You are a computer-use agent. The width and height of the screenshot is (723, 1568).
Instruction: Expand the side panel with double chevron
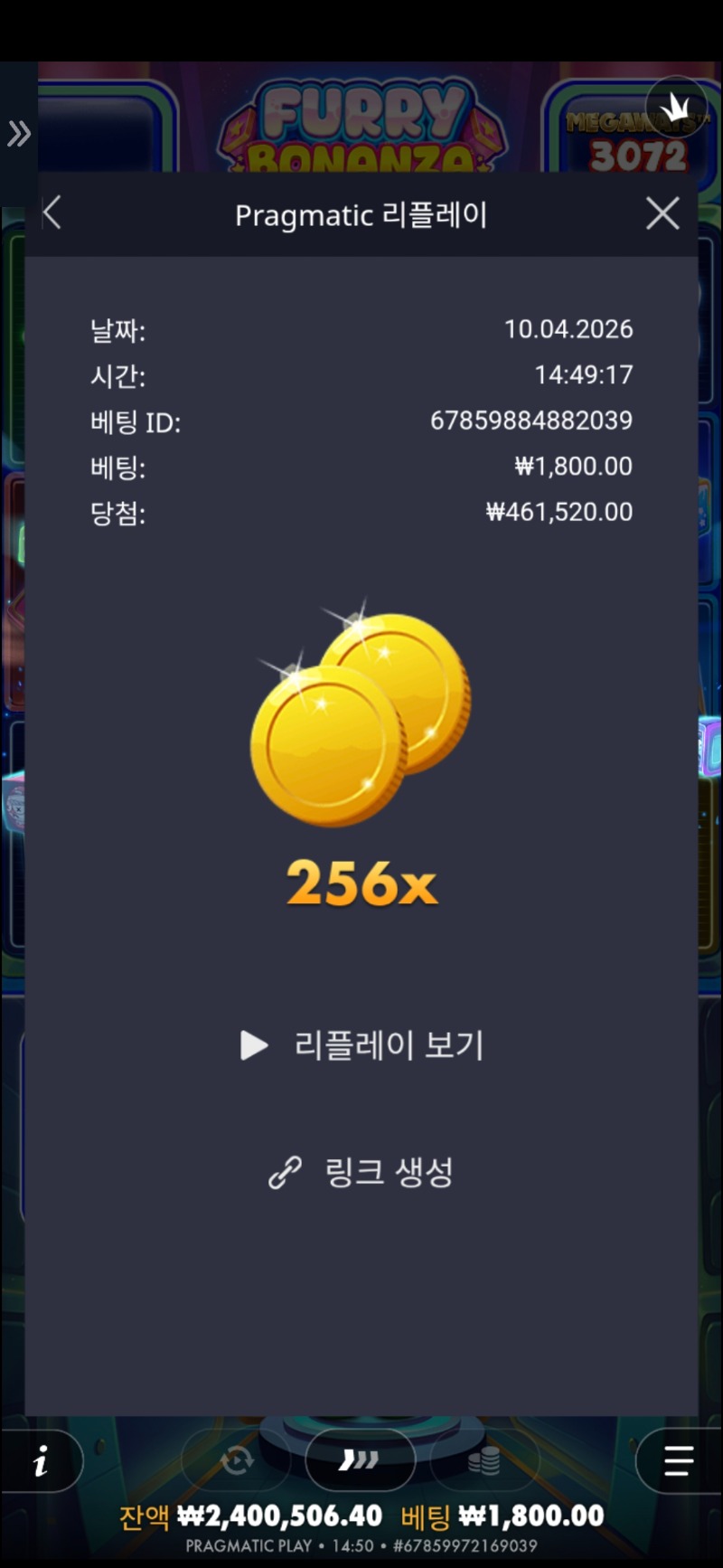(x=19, y=134)
